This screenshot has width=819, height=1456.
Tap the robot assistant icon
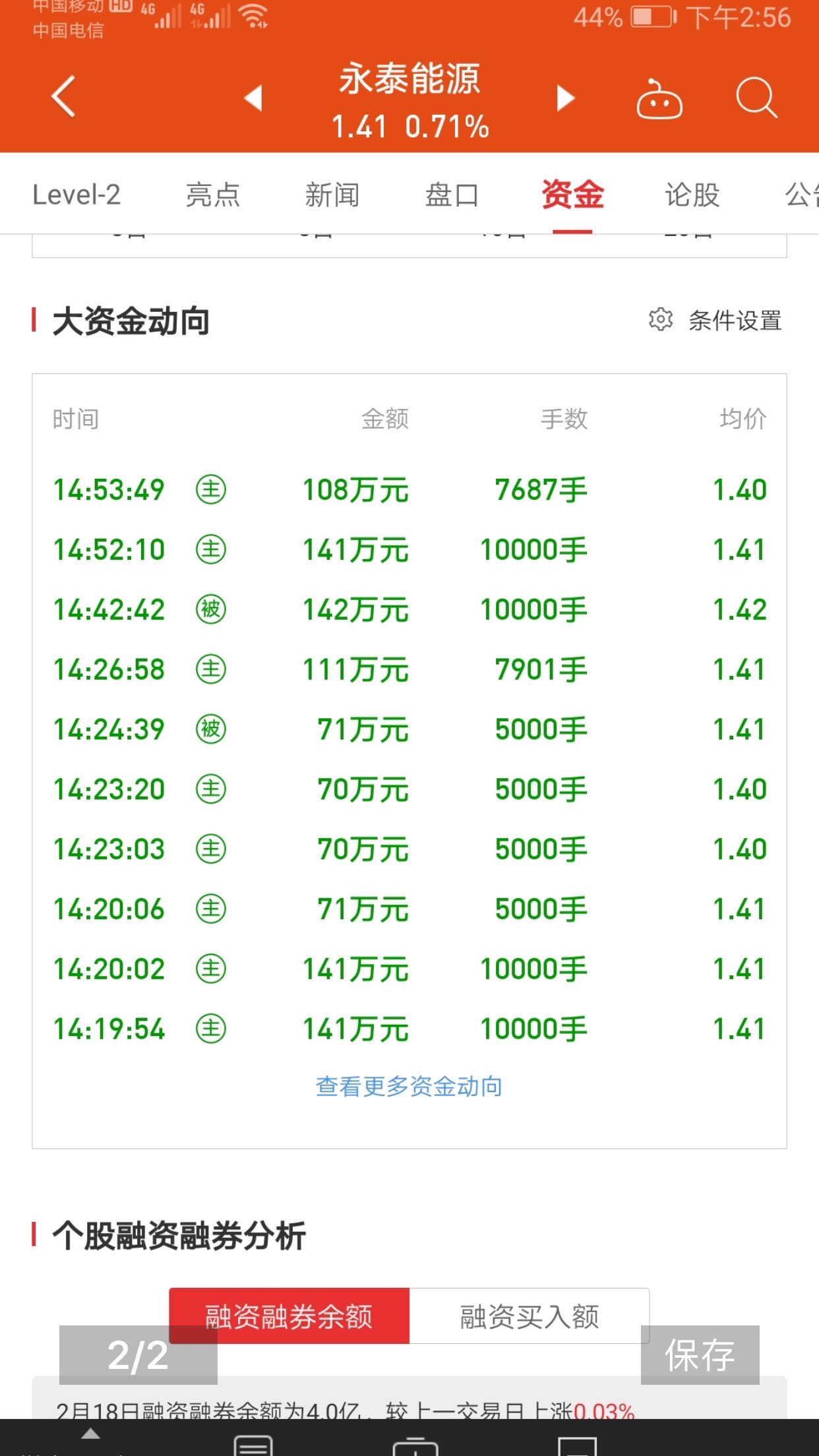click(661, 99)
